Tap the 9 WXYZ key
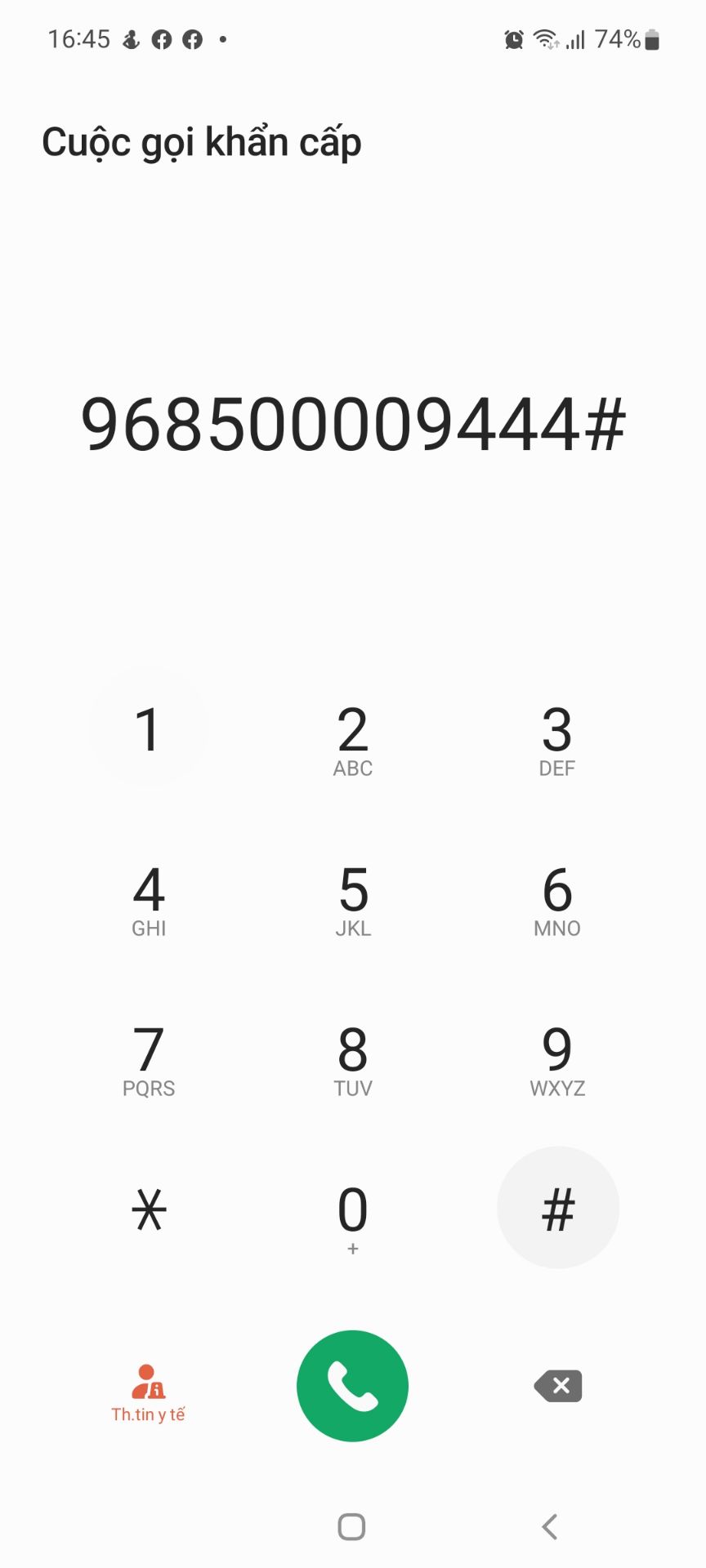Screen dimensions: 706x1568 click(557, 1058)
